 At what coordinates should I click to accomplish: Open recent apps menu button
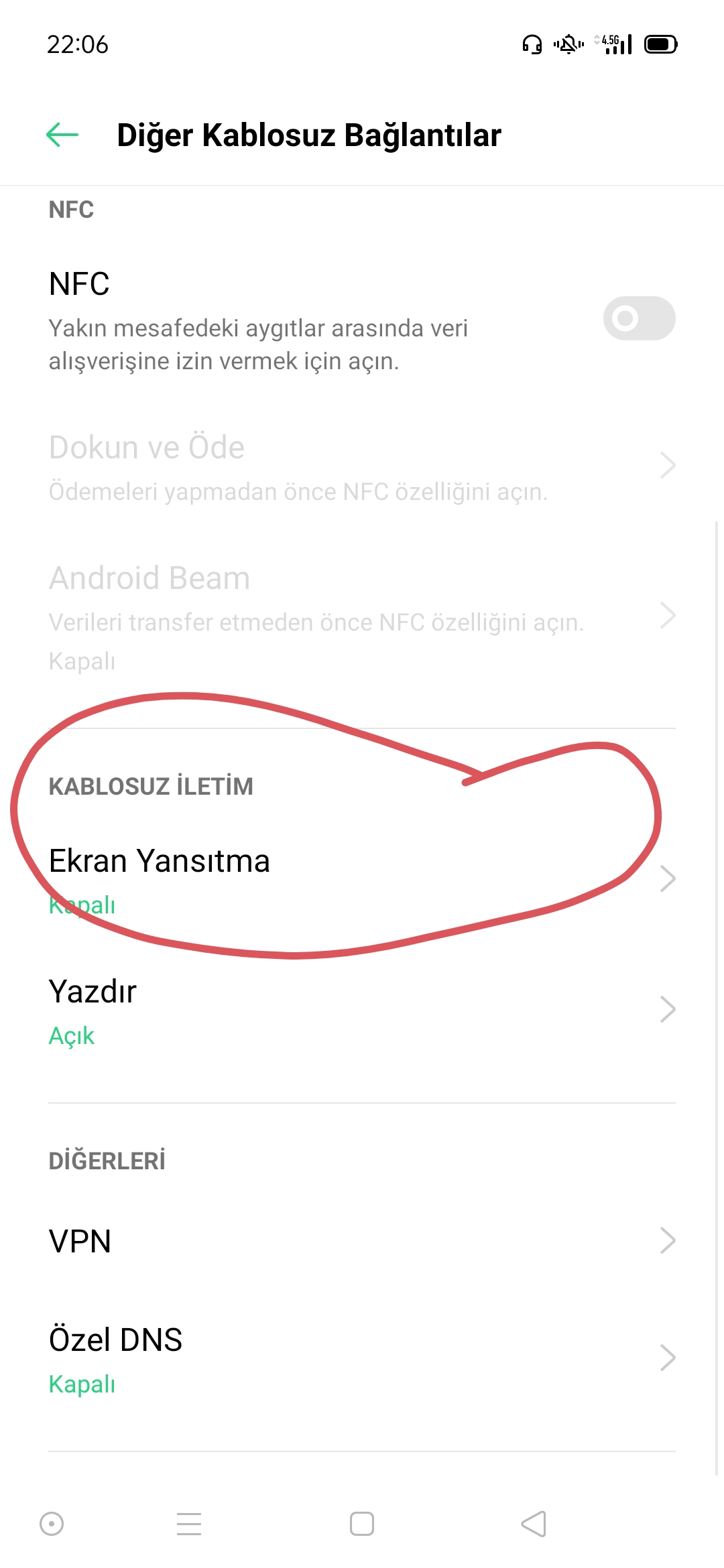[189, 1524]
